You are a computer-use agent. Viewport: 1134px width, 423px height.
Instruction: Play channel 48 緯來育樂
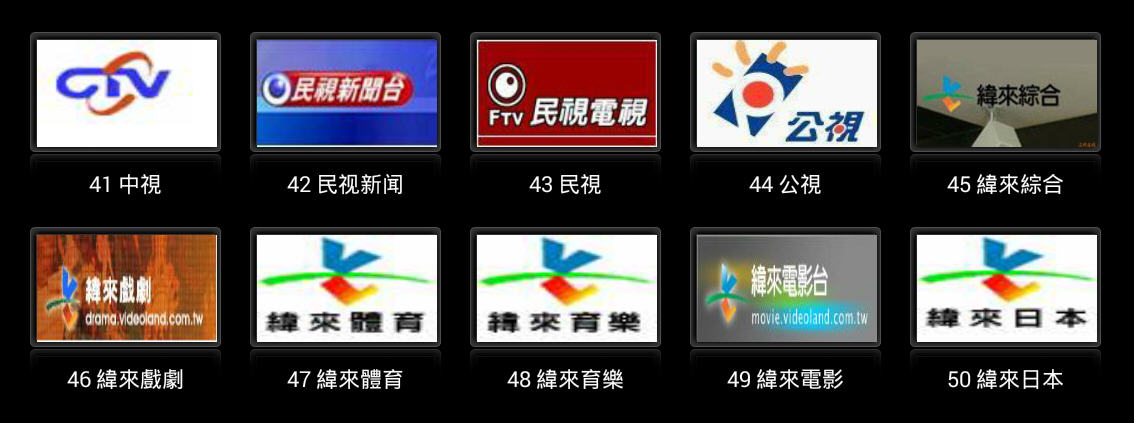[566, 288]
